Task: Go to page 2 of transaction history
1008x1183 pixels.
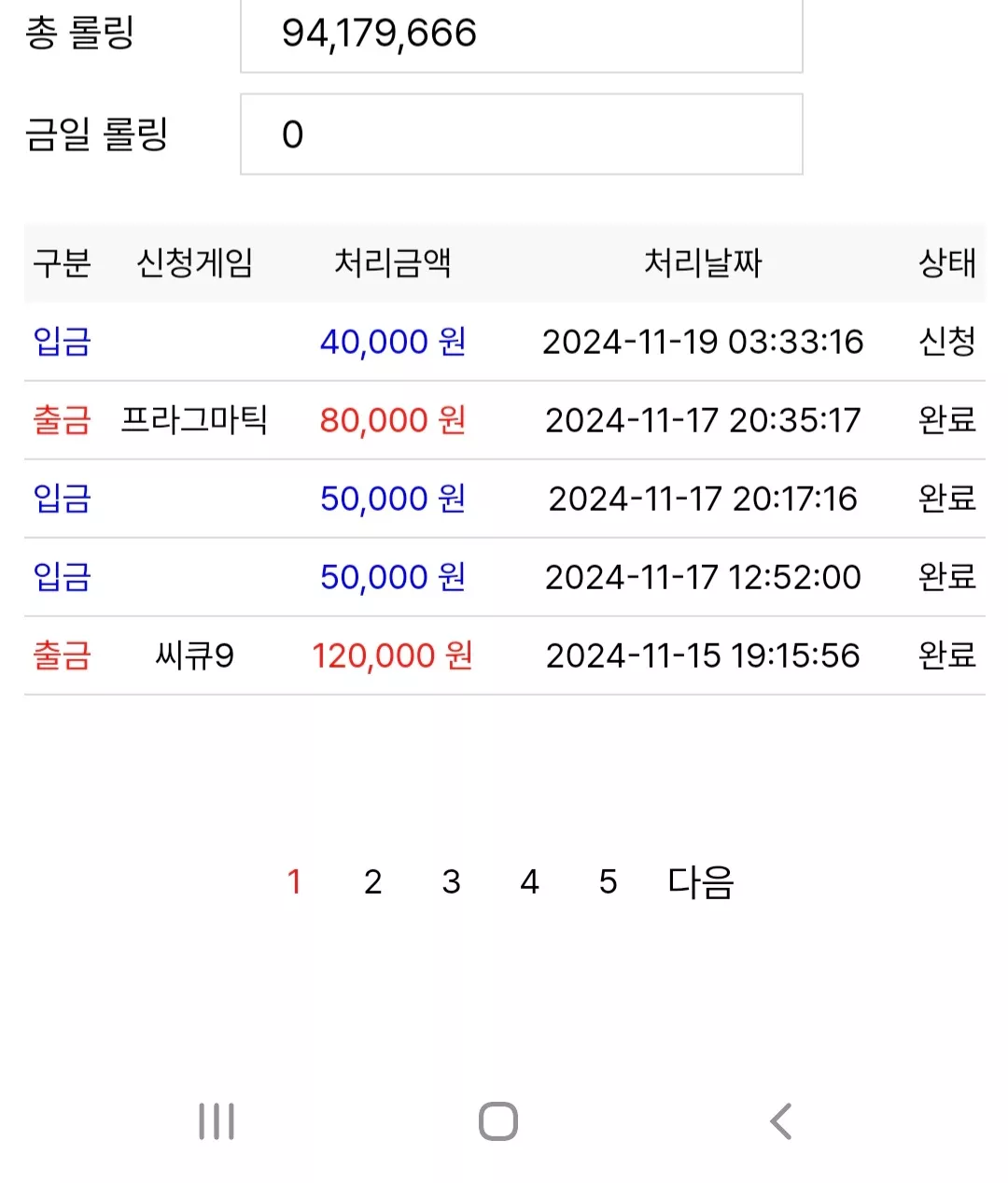Action: point(372,881)
